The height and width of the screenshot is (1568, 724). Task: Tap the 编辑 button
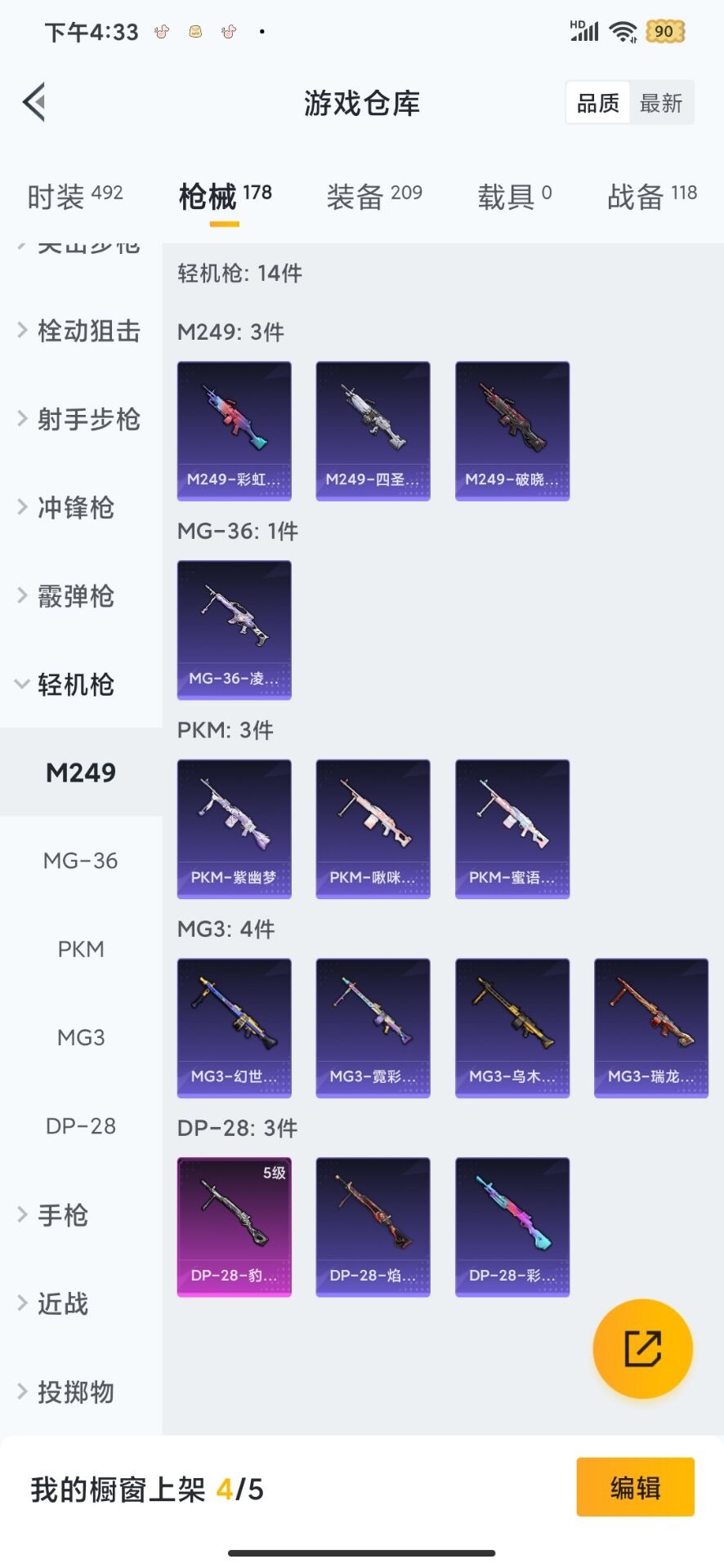[x=636, y=1488]
